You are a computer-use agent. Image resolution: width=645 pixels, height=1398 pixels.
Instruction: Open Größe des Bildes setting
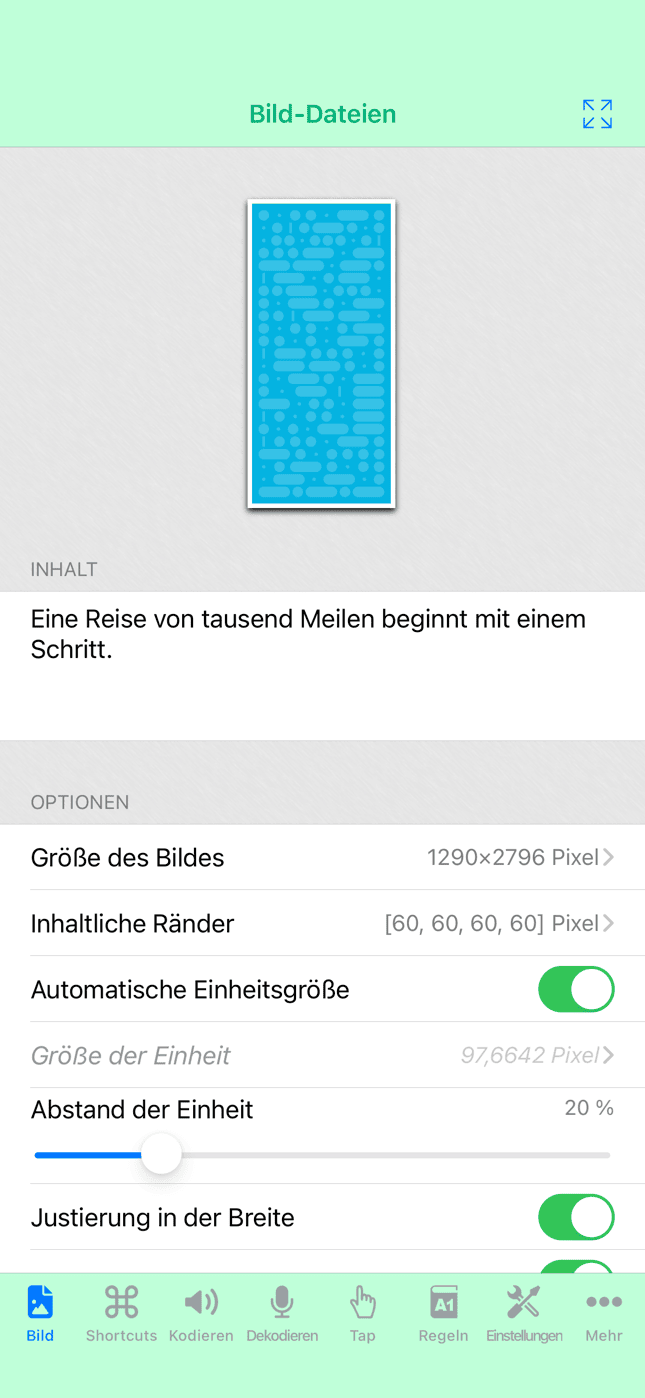[x=322, y=857]
